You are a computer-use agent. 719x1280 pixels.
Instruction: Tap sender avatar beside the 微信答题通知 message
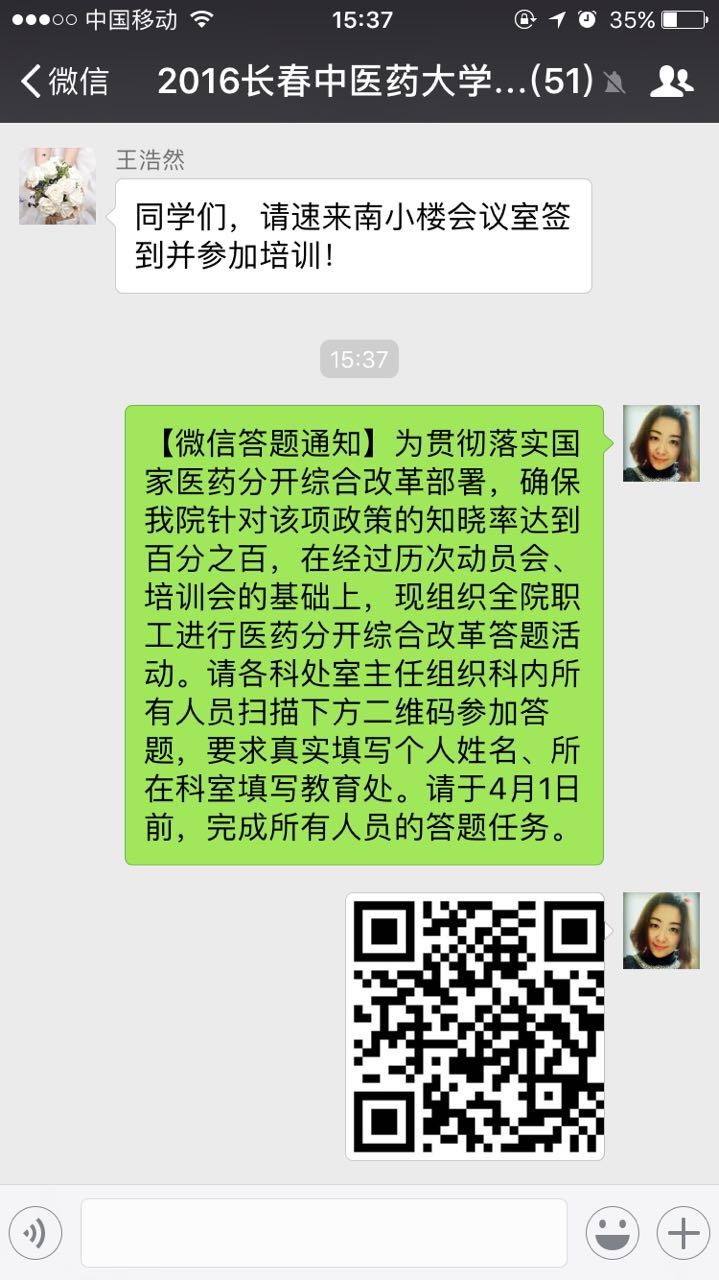[x=661, y=443]
